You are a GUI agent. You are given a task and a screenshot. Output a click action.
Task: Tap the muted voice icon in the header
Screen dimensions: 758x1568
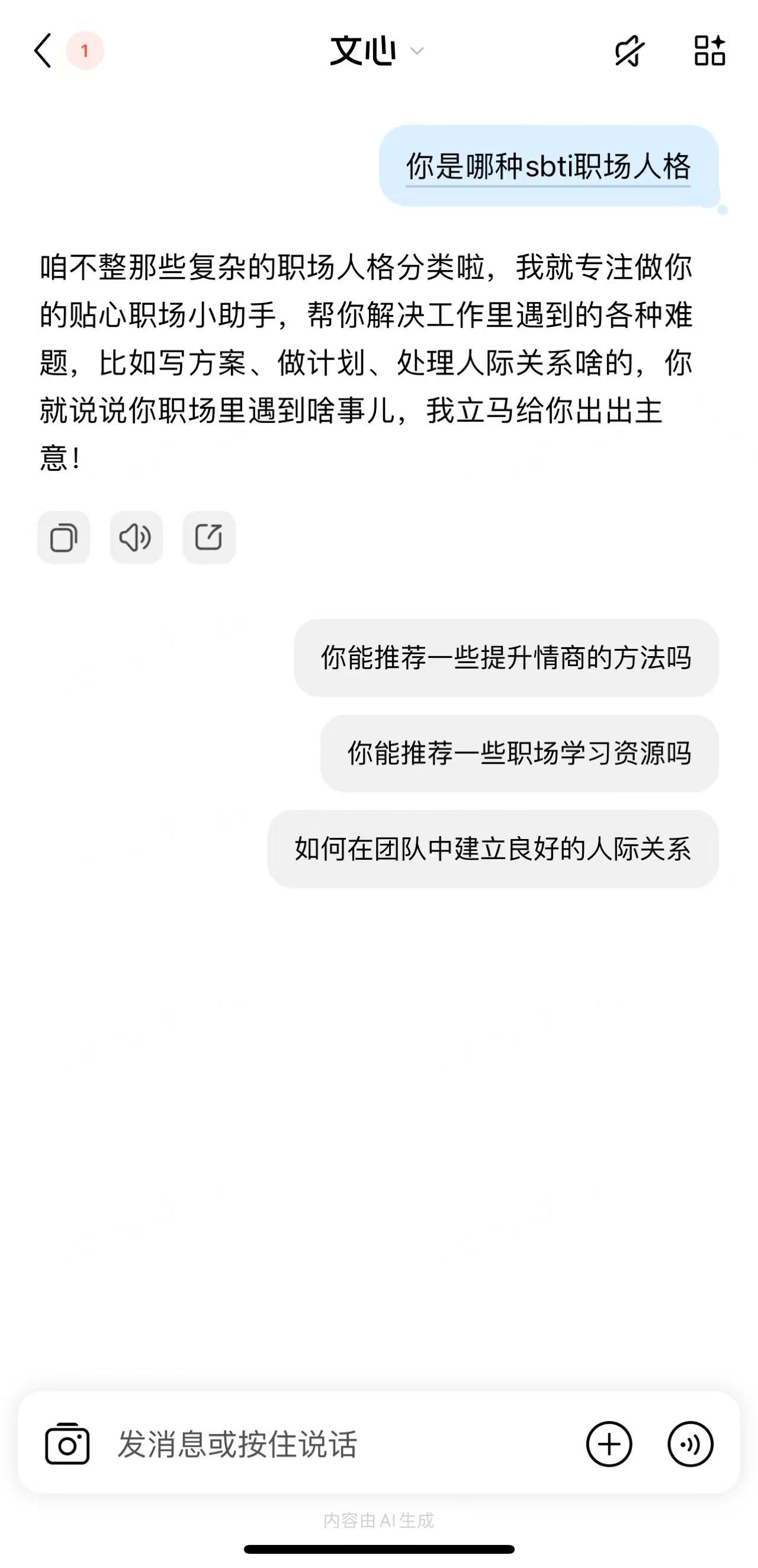coord(629,50)
